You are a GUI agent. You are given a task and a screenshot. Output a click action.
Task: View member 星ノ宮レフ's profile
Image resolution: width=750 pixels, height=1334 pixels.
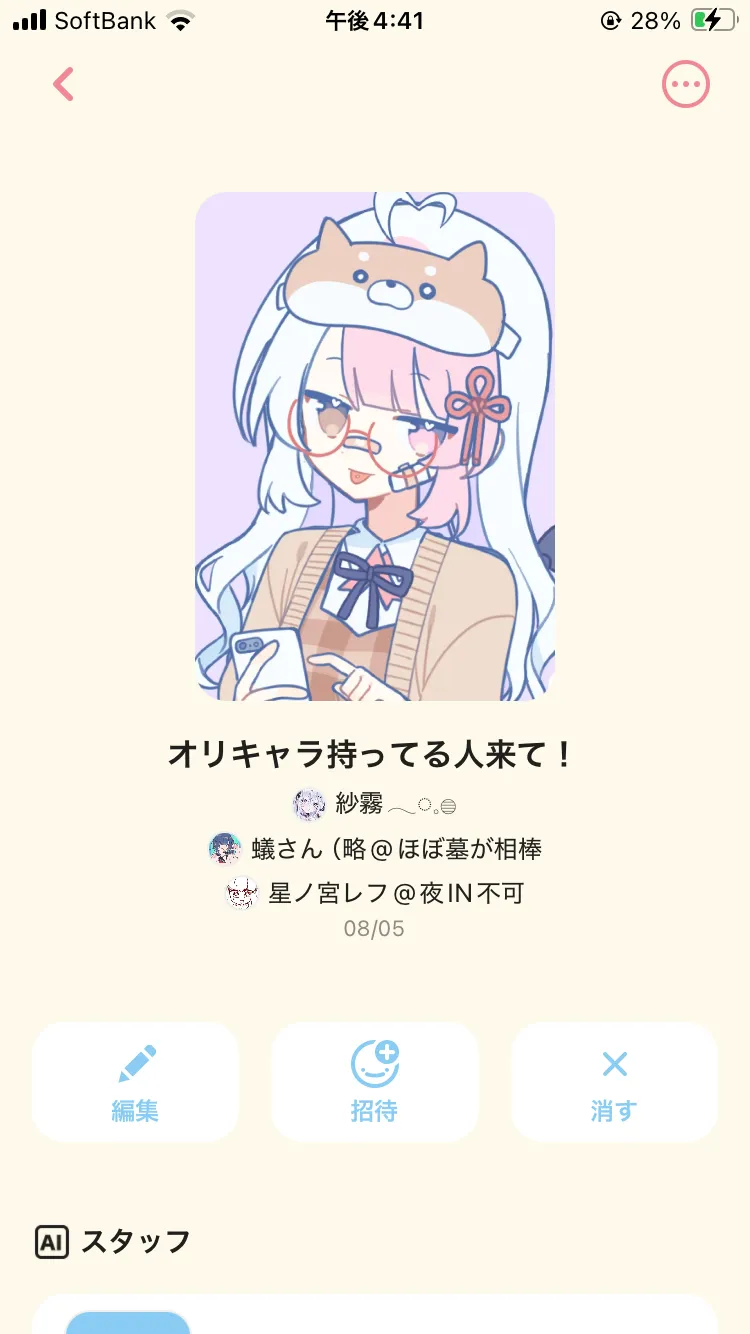click(x=375, y=892)
